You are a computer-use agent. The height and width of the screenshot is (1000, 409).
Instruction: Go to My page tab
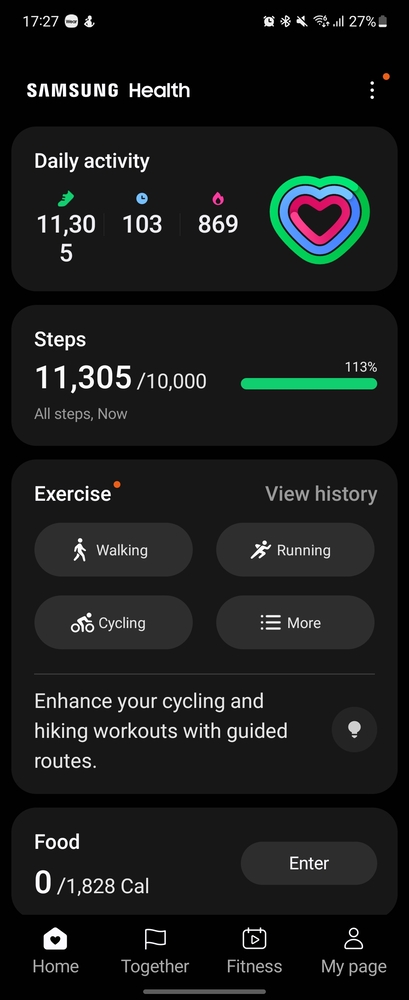(353, 952)
